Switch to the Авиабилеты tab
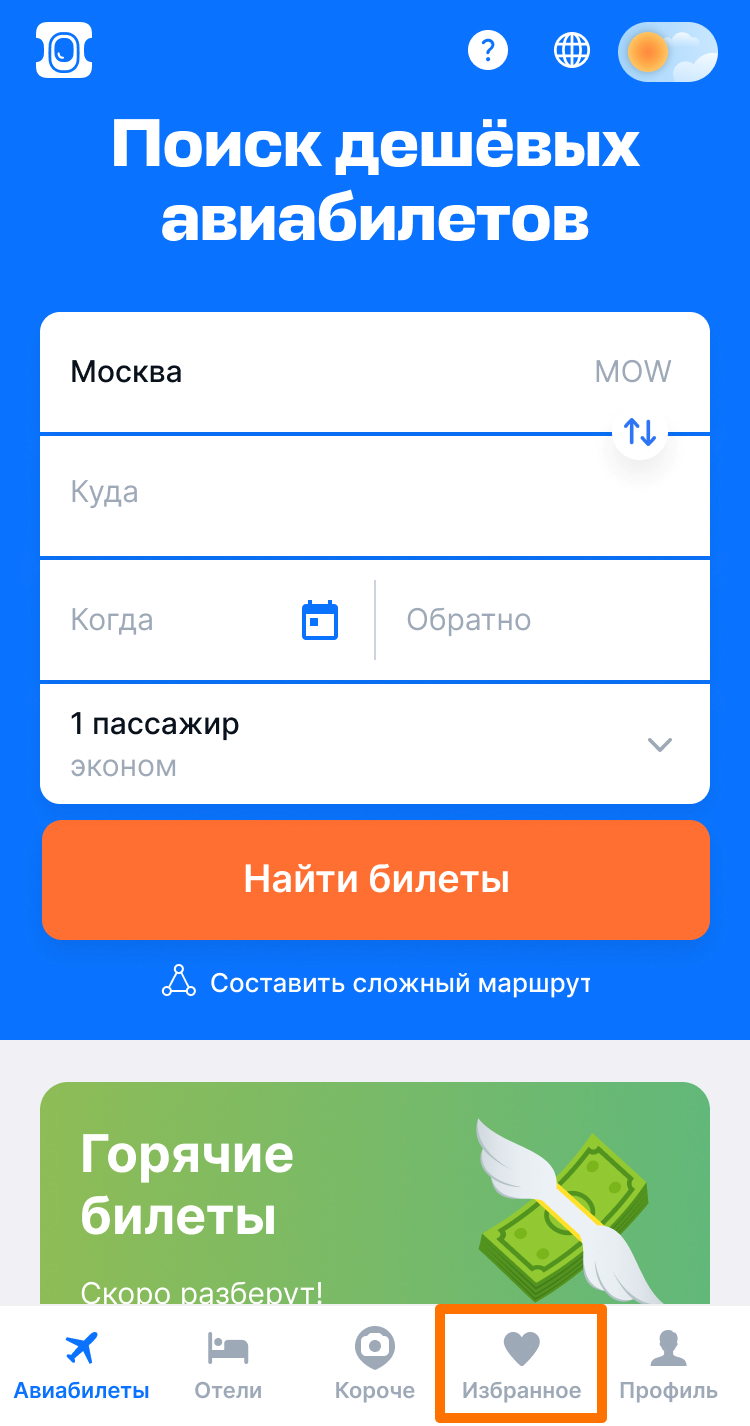This screenshot has width=750, height=1426. coord(81,1365)
